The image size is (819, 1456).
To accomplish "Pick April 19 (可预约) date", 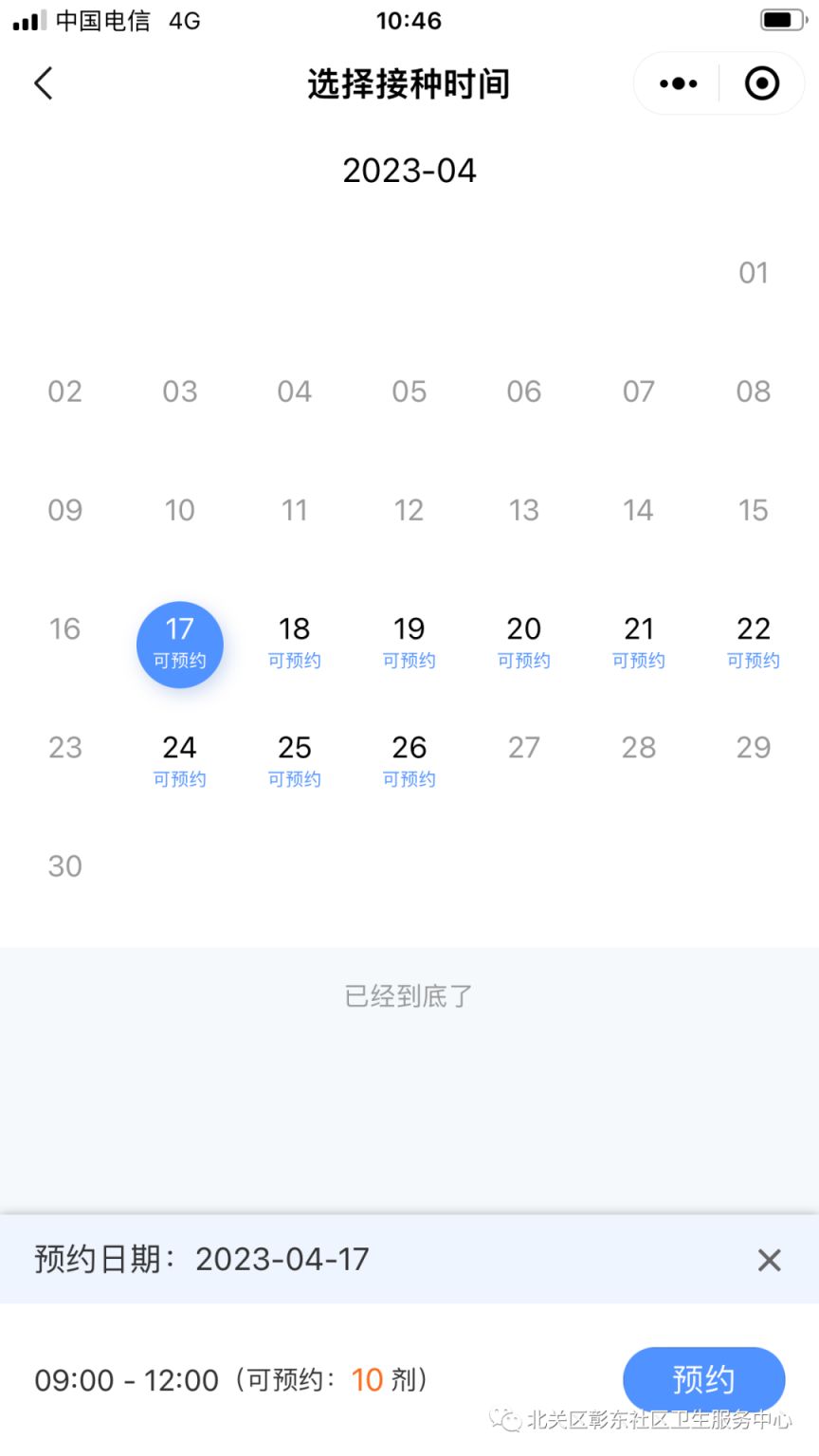I will pyautogui.click(x=409, y=641).
